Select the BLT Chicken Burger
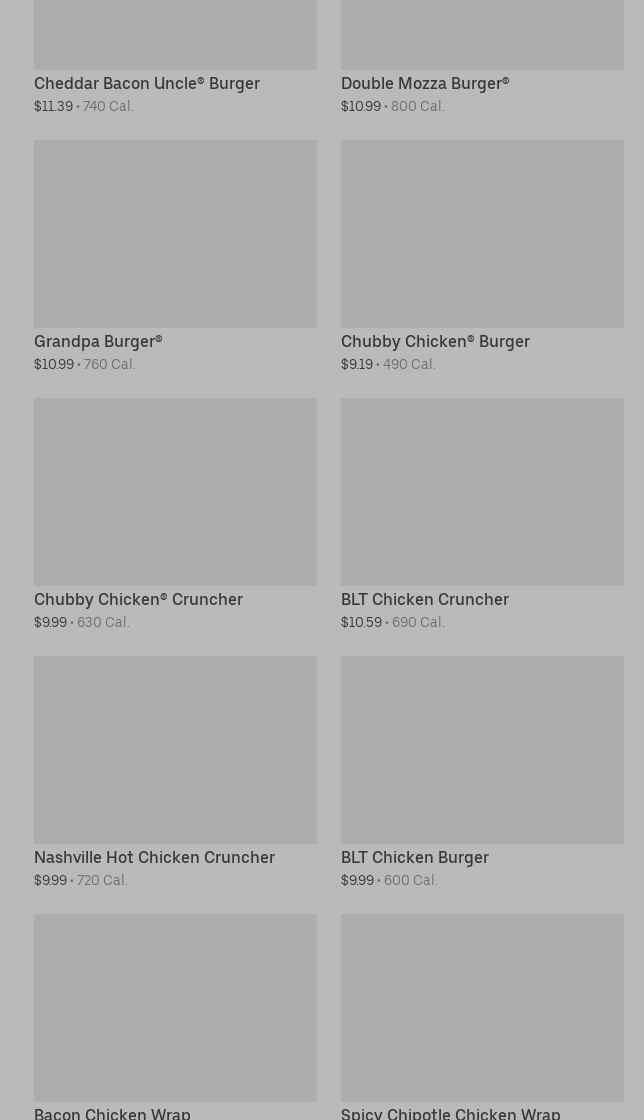644x1120 pixels. 482,772
